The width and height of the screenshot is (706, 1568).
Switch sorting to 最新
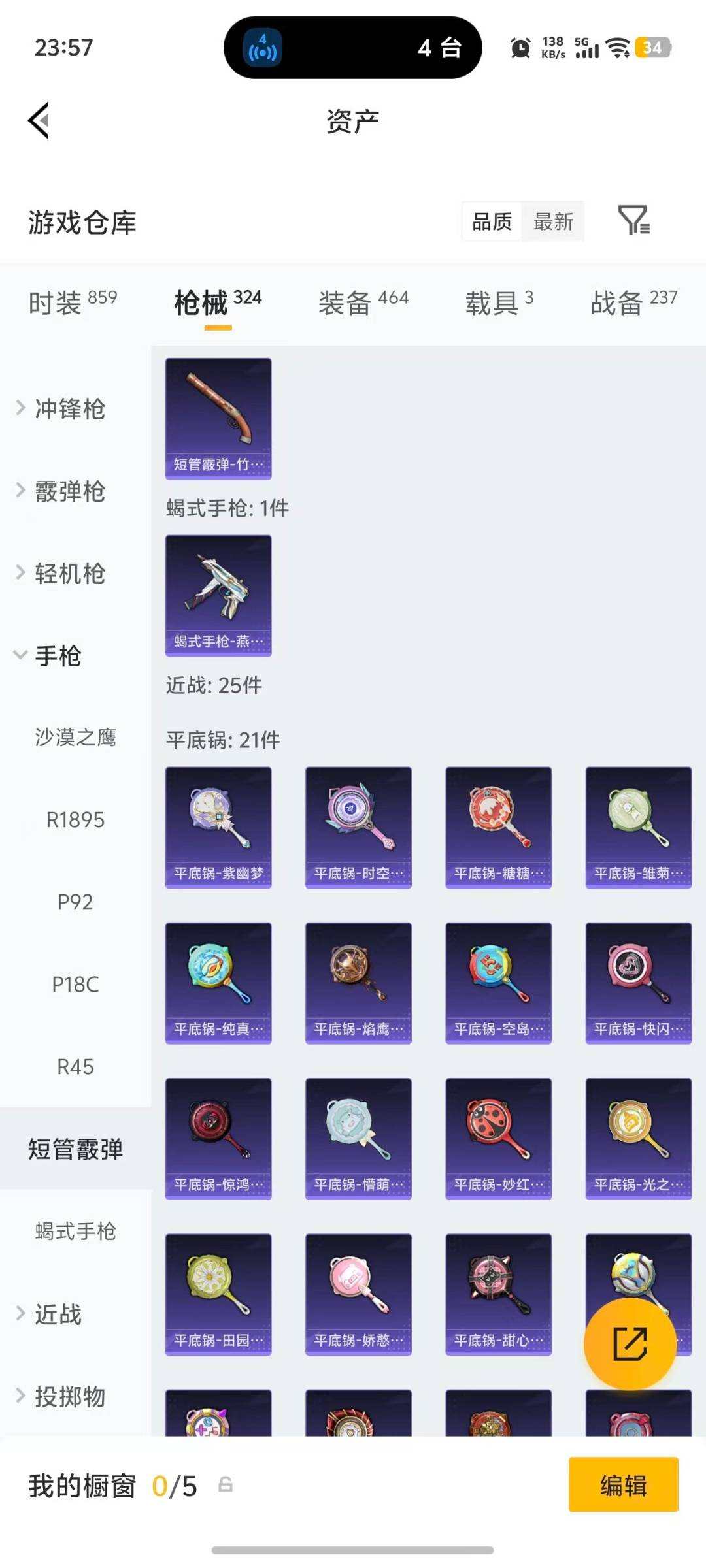(553, 221)
